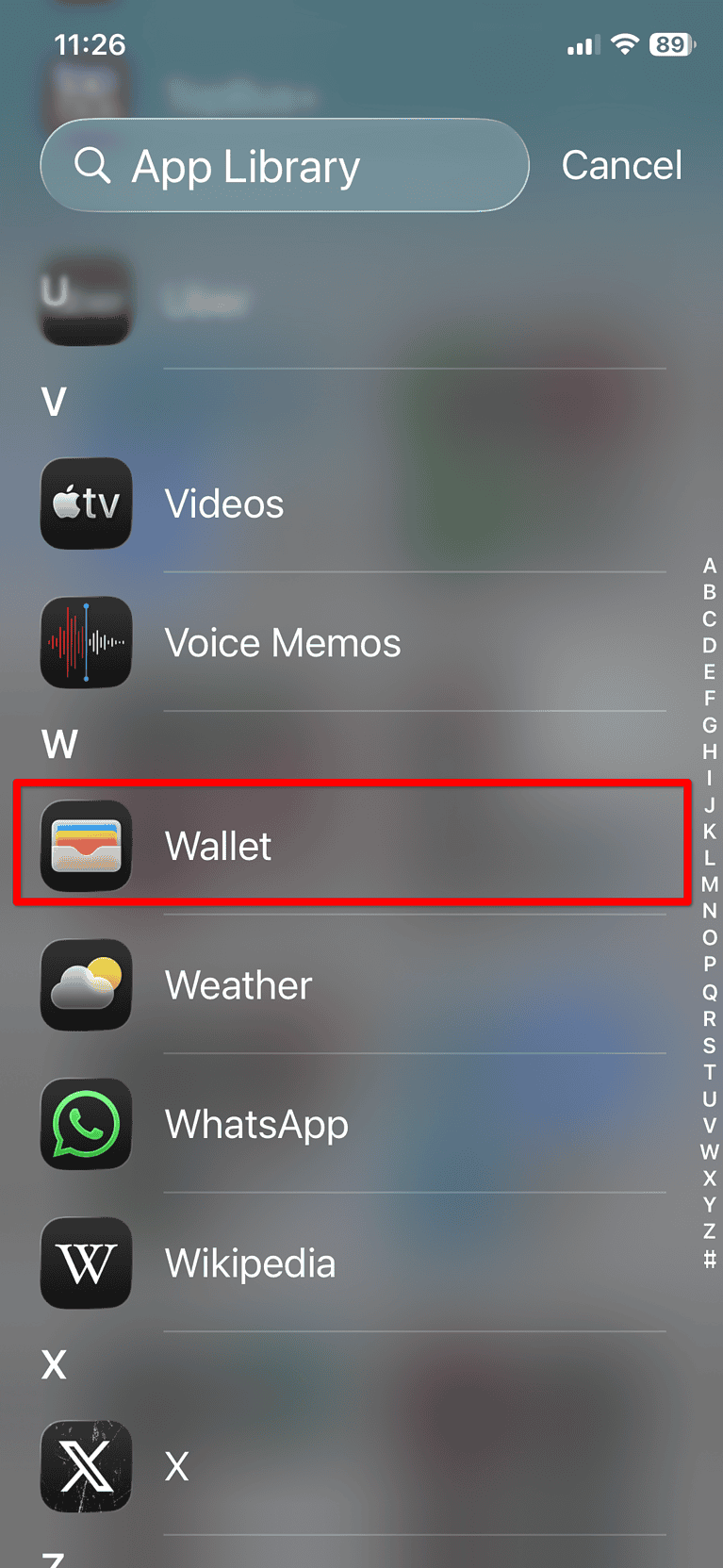Tap the section header letter V

(x=54, y=401)
